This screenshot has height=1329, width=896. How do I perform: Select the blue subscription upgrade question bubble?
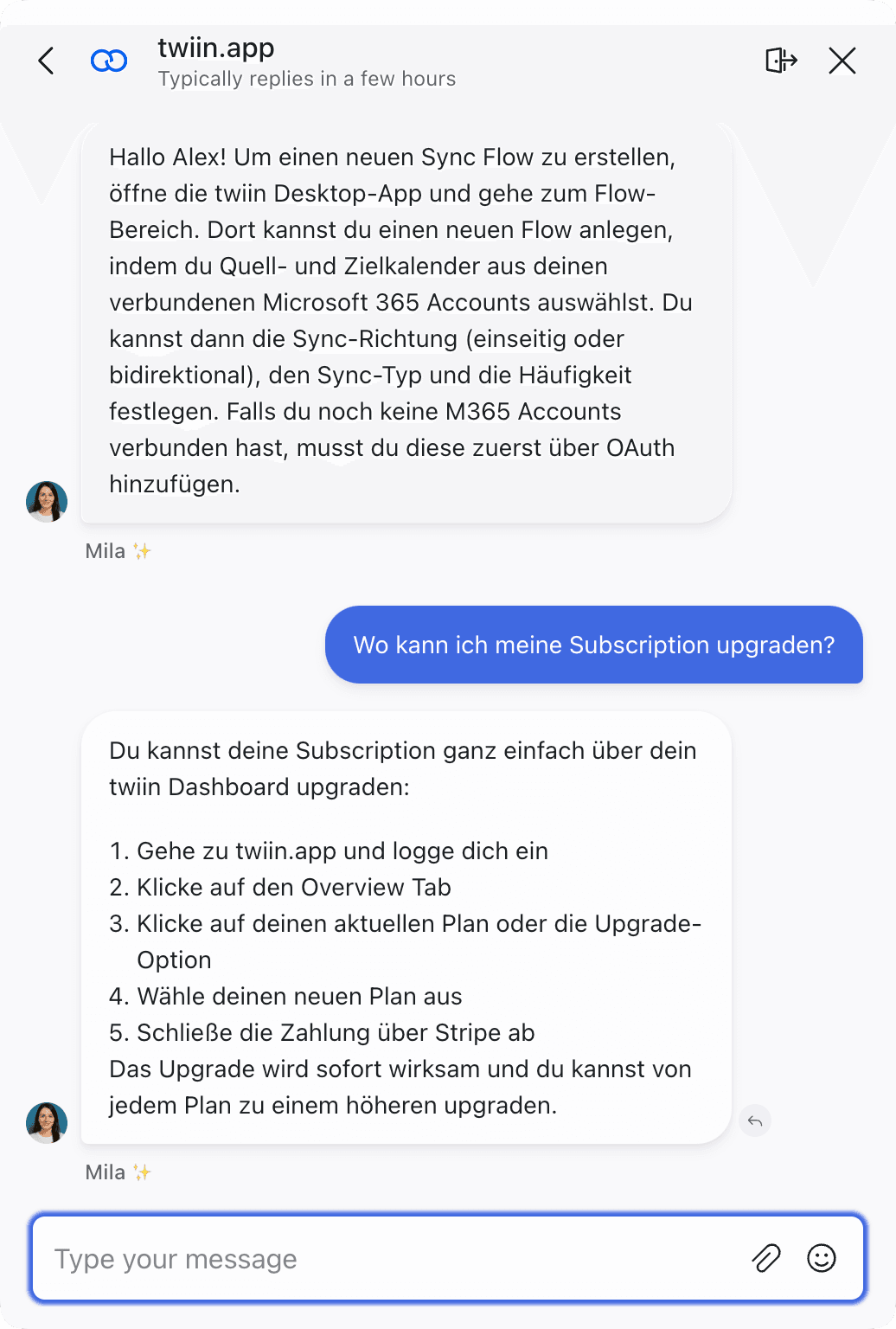[x=594, y=645]
